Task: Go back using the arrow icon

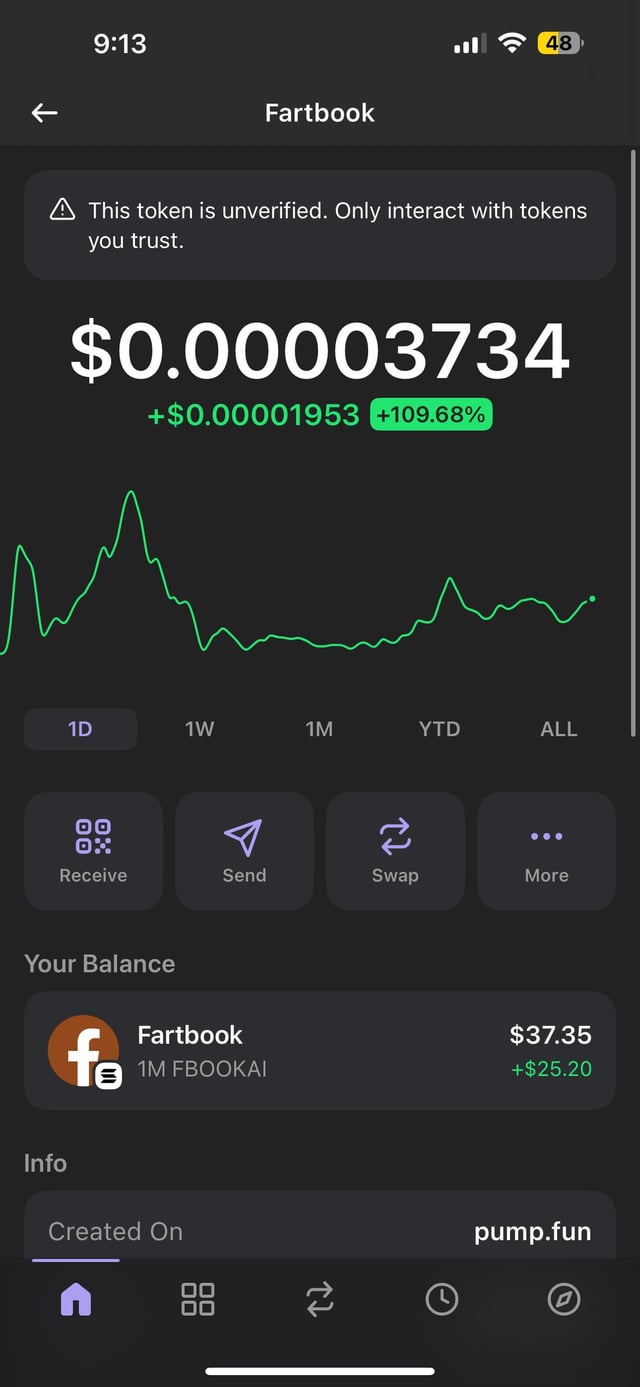Action: [x=45, y=113]
